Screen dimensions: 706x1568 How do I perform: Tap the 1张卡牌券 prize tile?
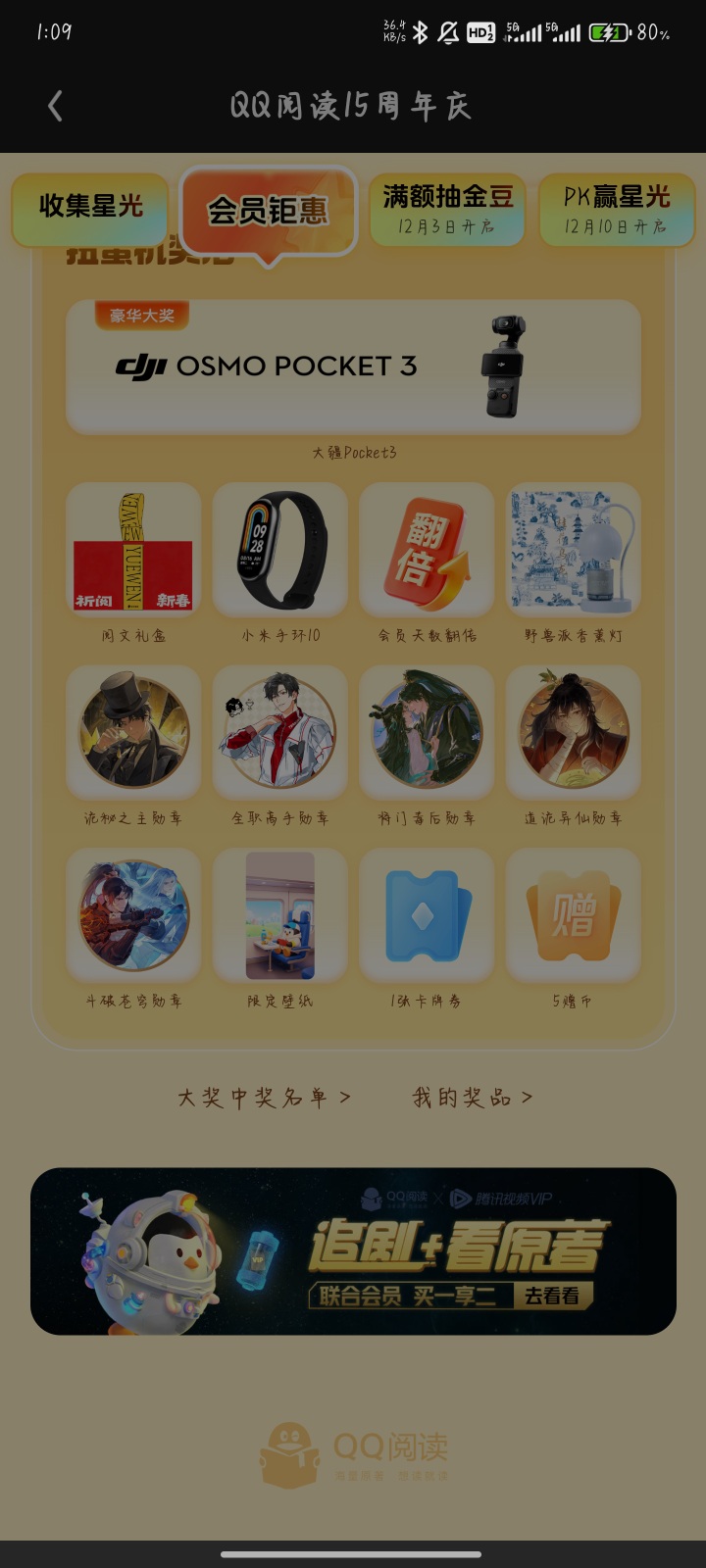coord(427,915)
